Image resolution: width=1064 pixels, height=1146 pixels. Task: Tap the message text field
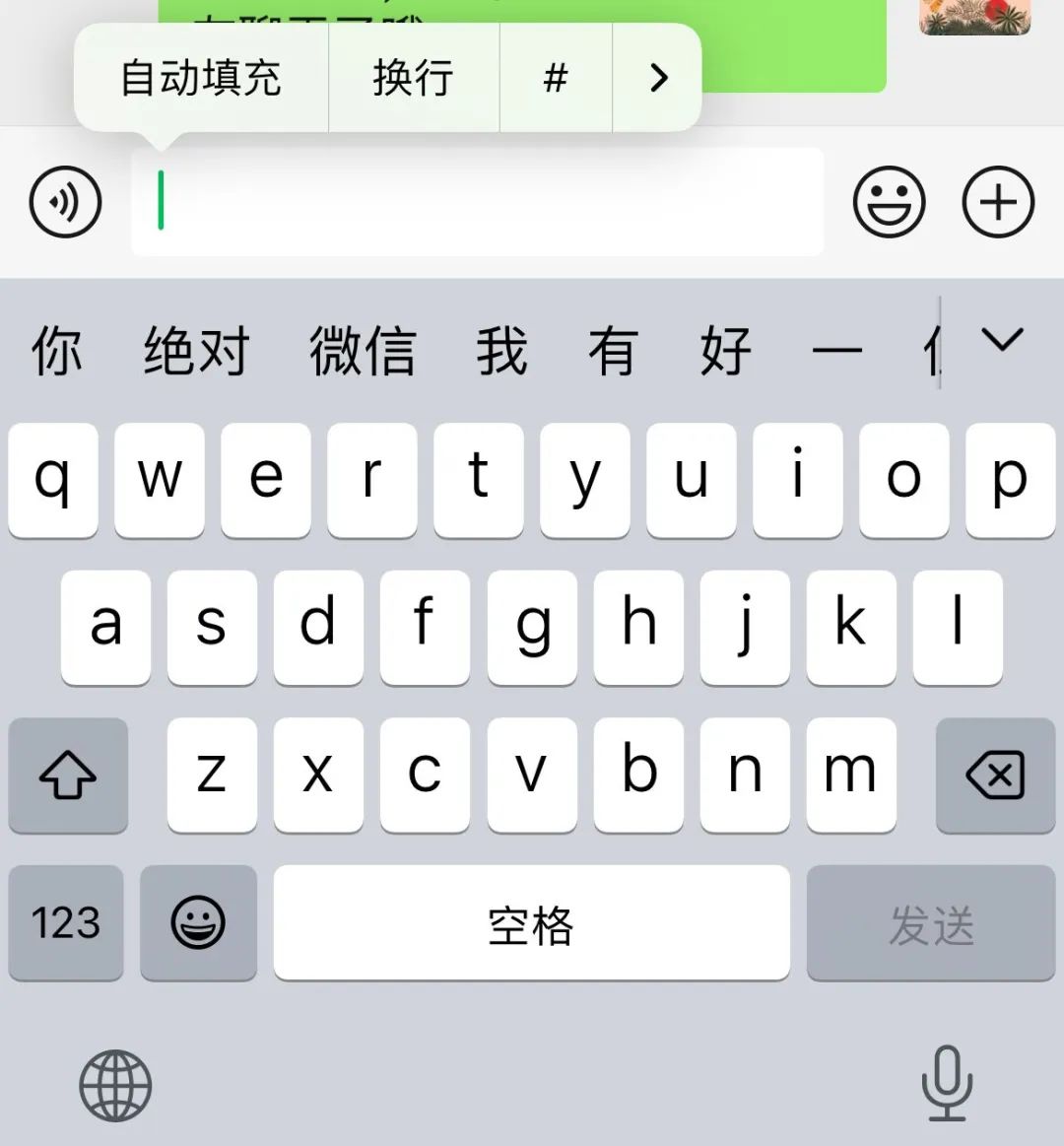coord(478,203)
